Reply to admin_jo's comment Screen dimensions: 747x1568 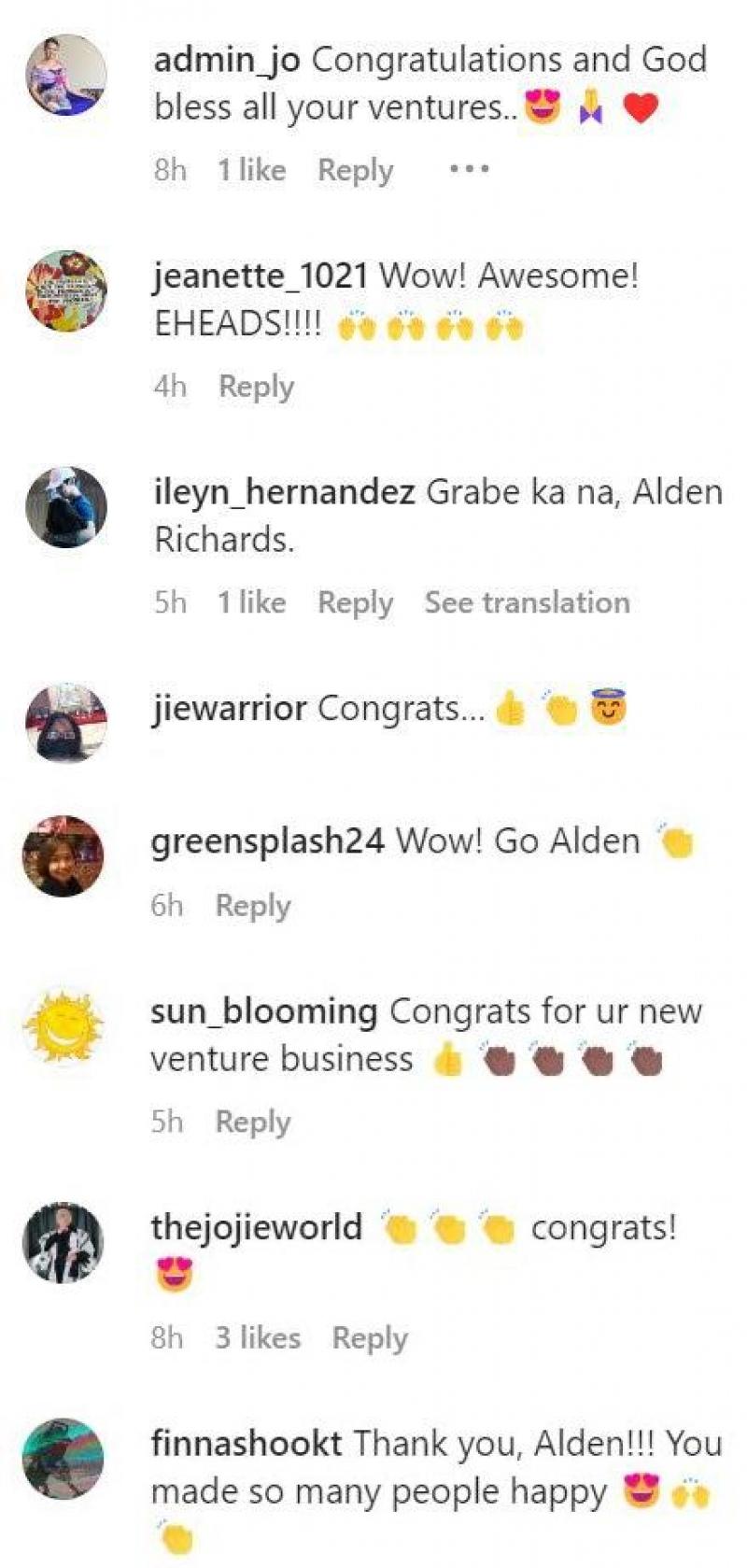coord(355,170)
